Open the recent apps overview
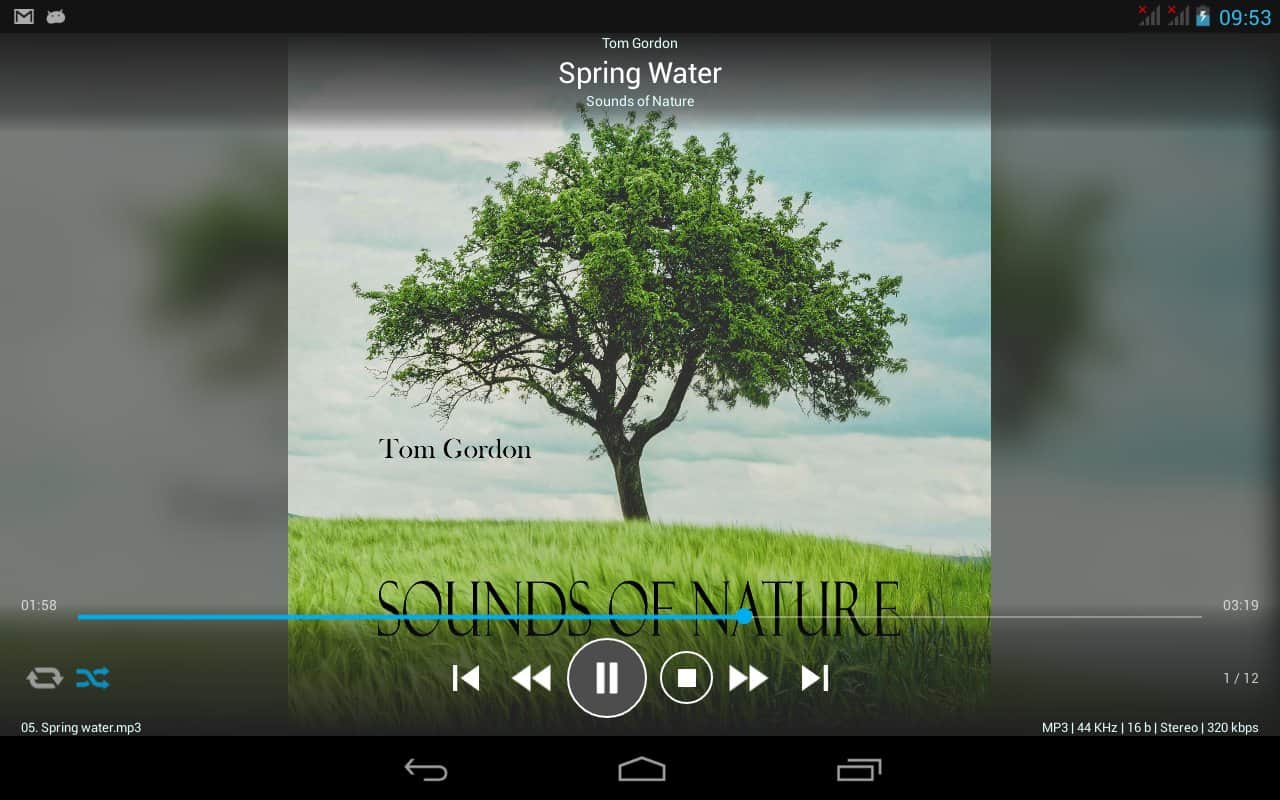Screen dimensions: 1280x800 [x=858, y=769]
